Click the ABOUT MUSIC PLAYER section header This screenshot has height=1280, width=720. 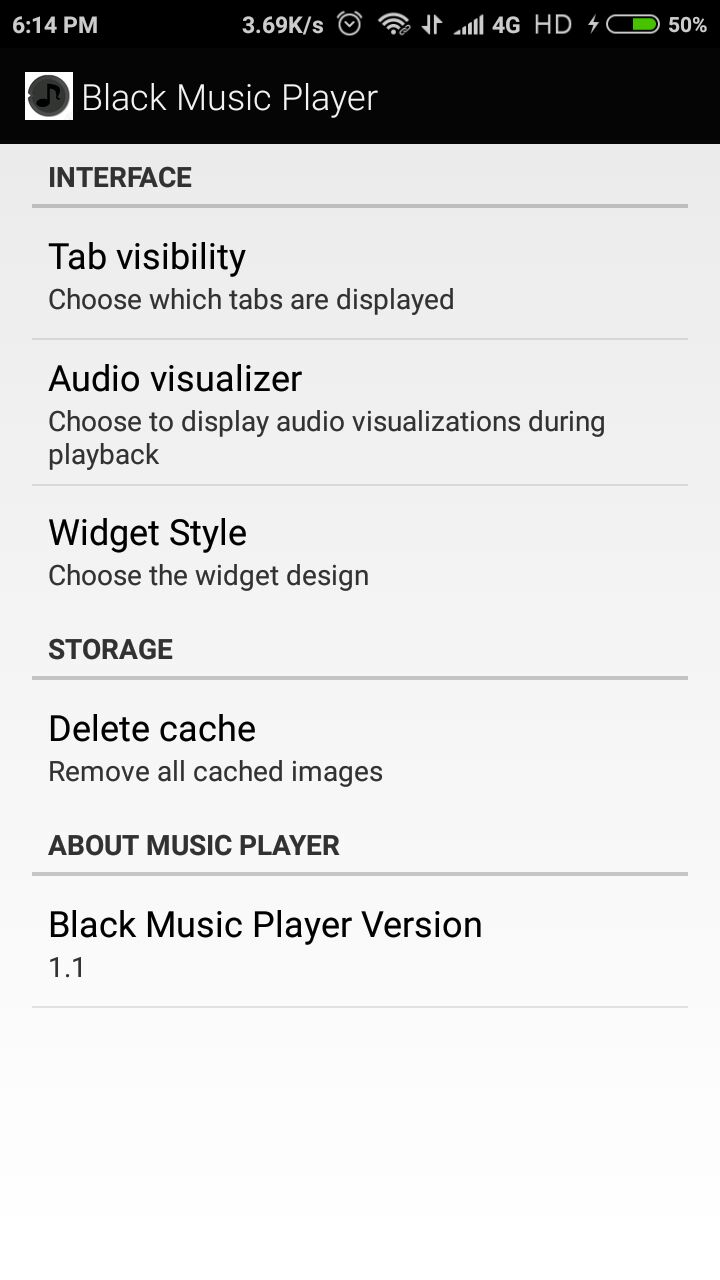pyautogui.click(x=193, y=845)
